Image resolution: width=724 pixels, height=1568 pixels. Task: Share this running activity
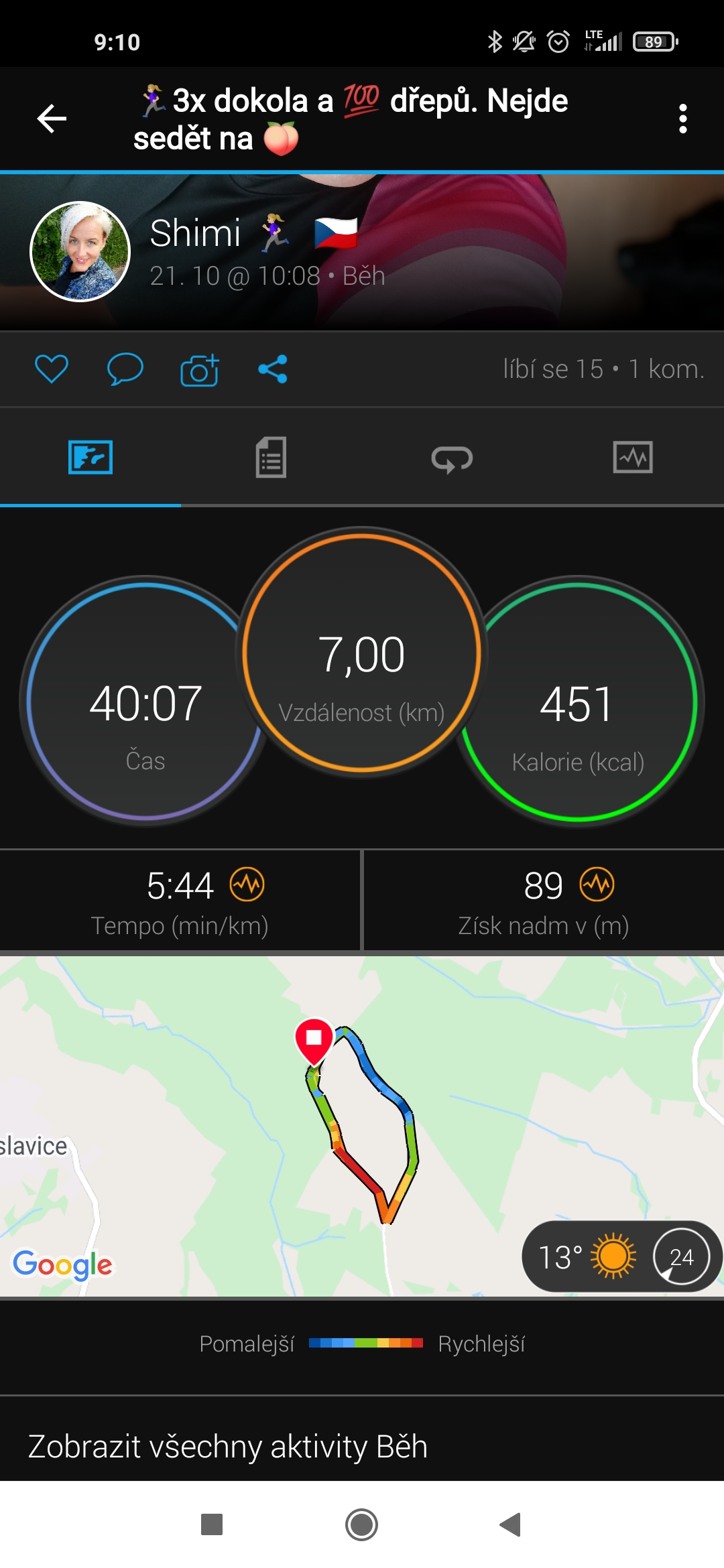tap(273, 369)
